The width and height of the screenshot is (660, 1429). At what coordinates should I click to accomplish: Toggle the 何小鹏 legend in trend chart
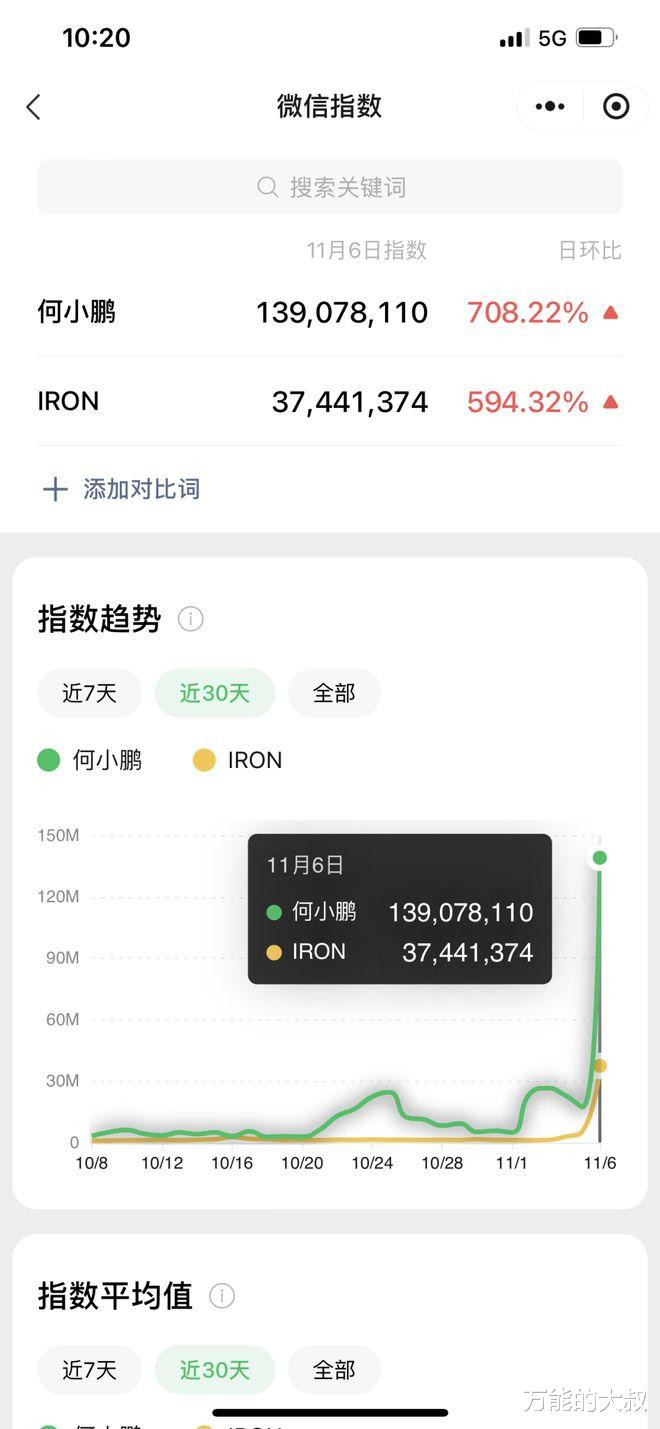click(90, 760)
